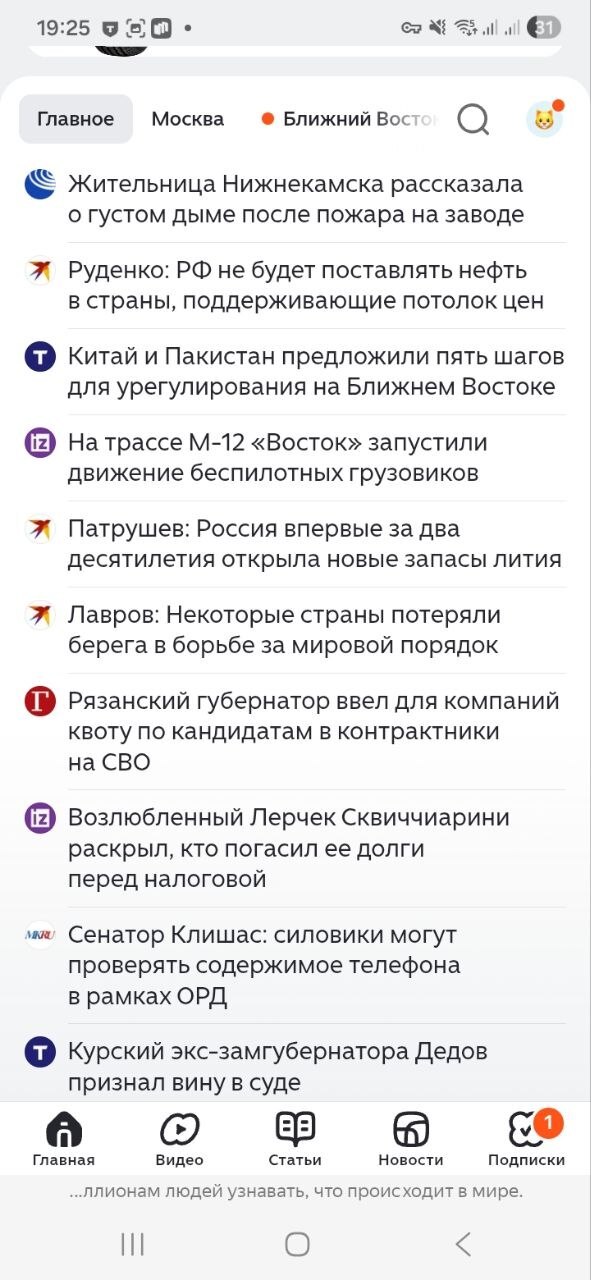The width and height of the screenshot is (591, 1280).
Task: Open the search magnifier icon
Action: [473, 120]
